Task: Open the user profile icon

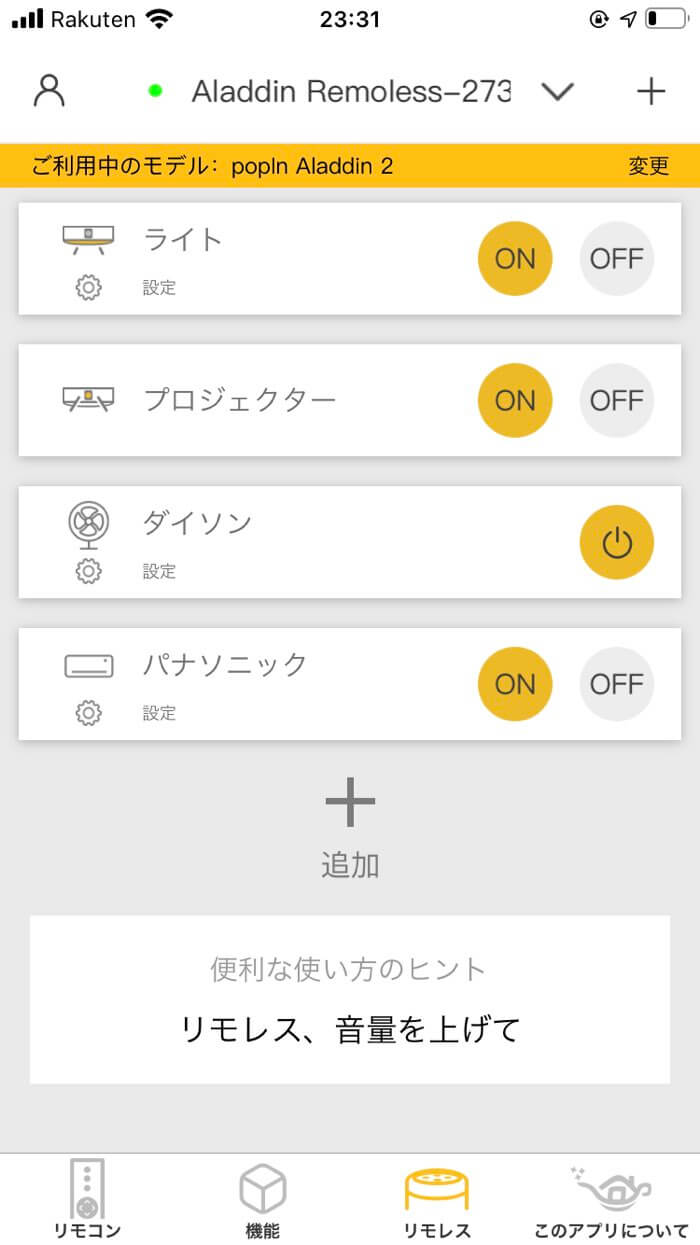Action: (49, 91)
